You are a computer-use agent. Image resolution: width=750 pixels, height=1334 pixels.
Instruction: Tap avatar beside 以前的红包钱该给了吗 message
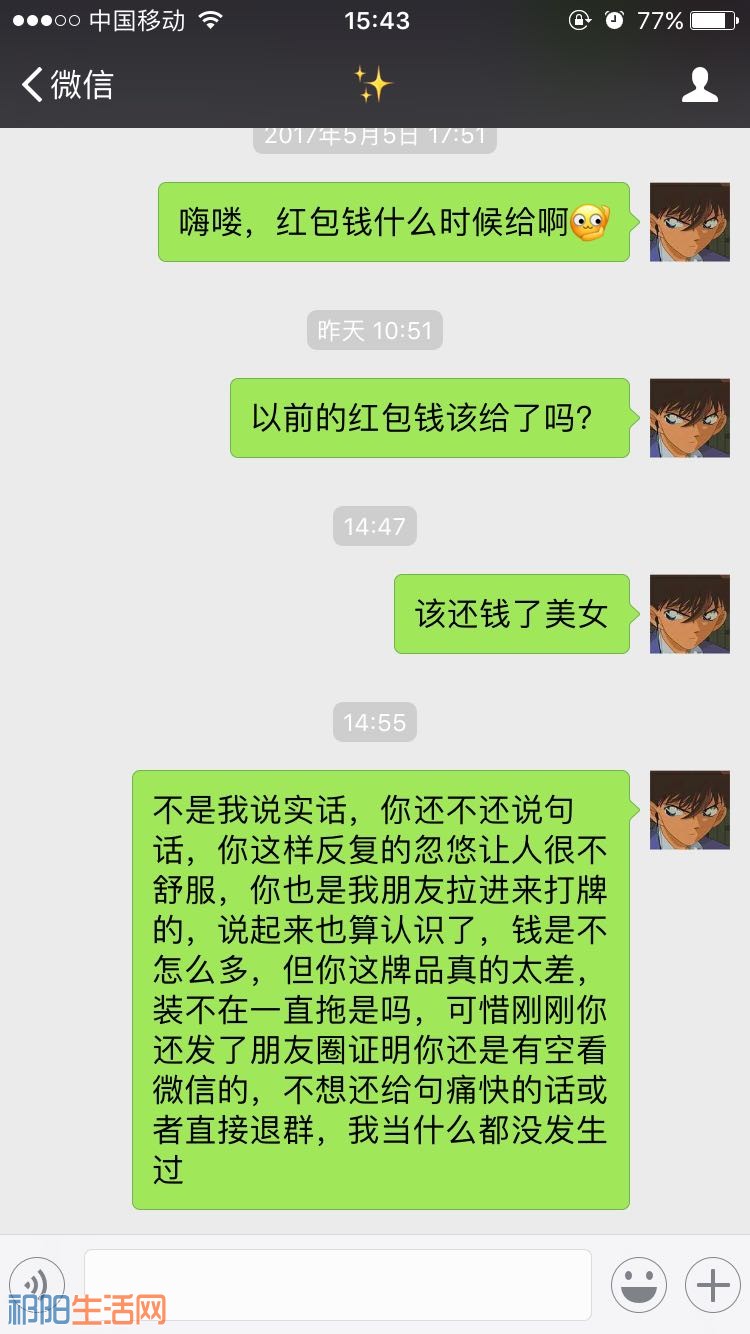689,418
